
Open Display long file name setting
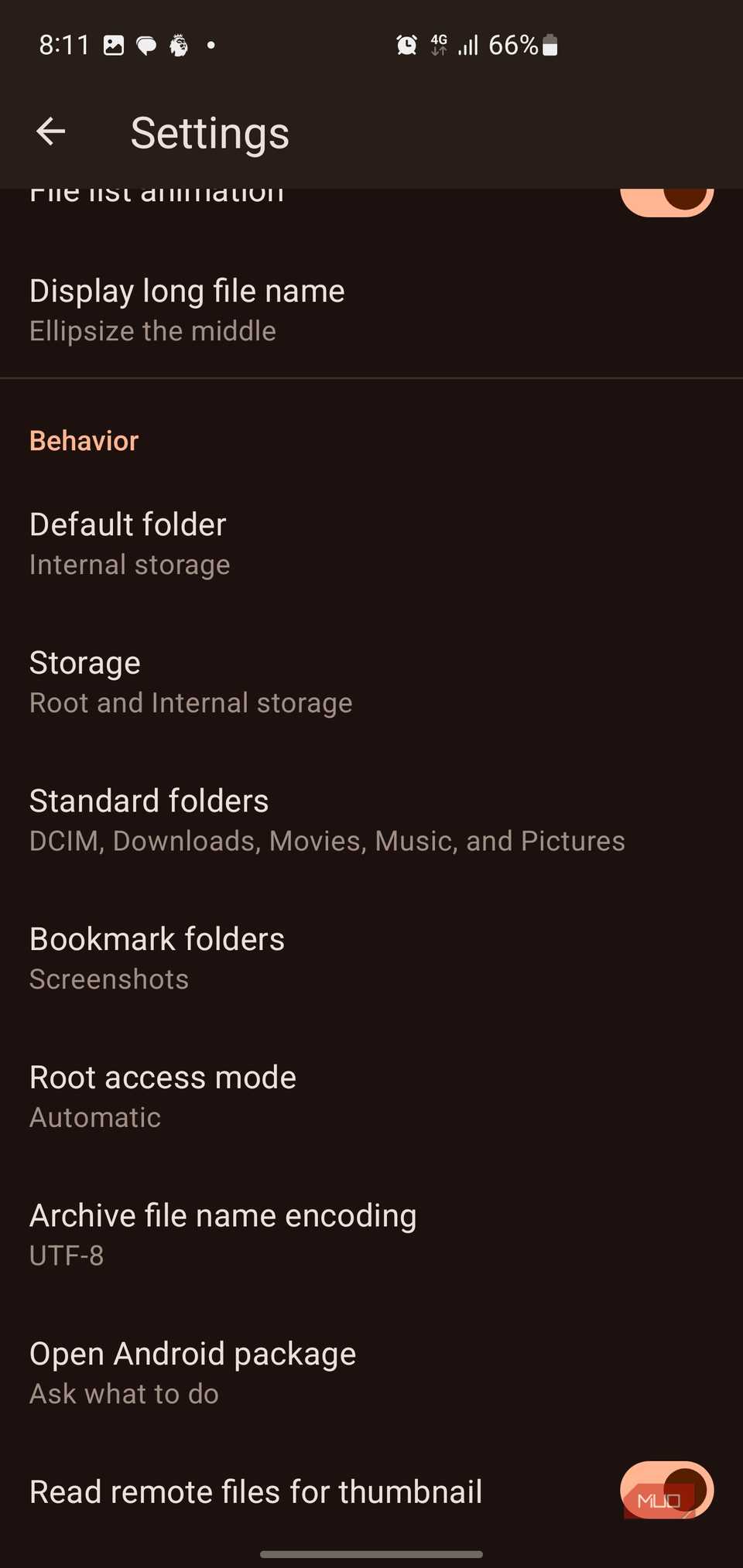(187, 310)
